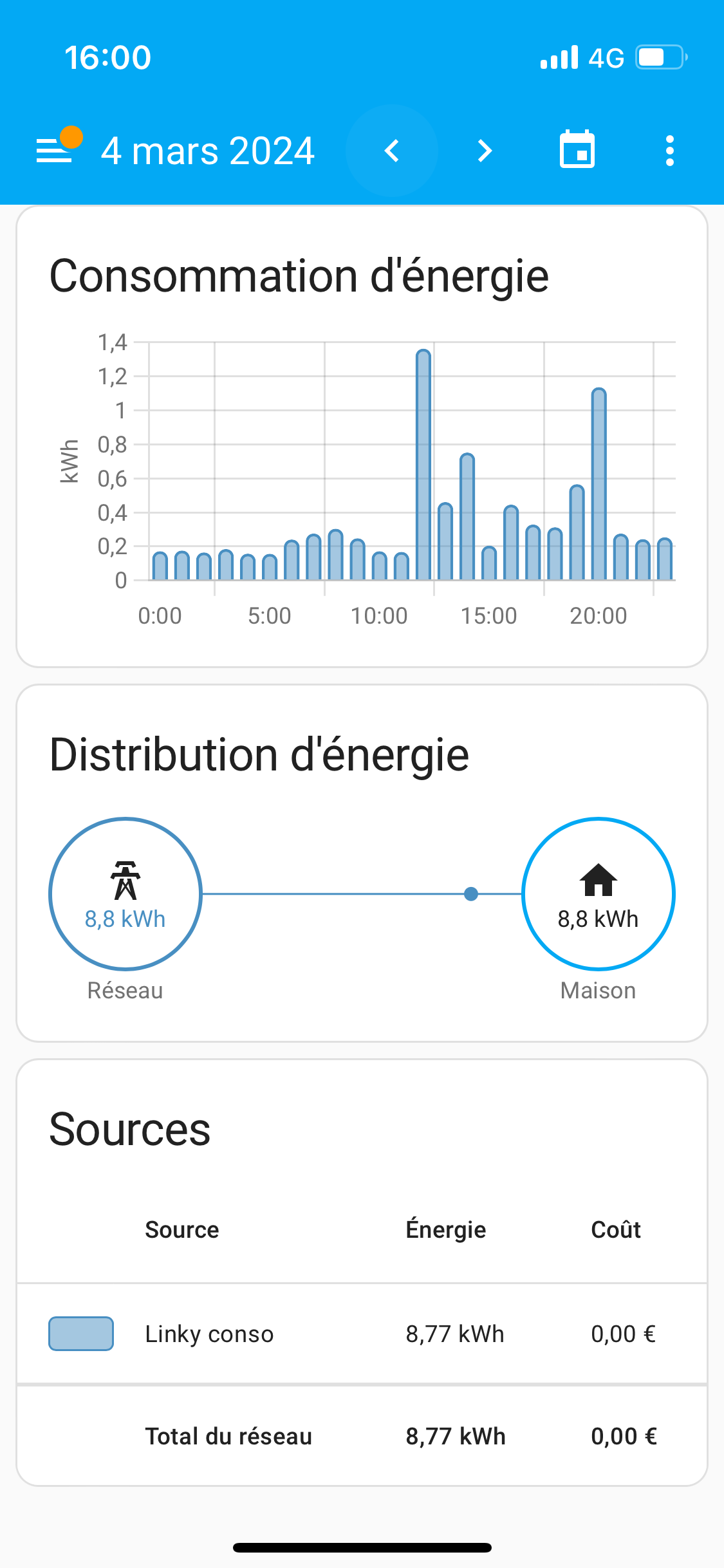Screen dimensions: 724x1568
Task: Open the three-dot overflow menu
Action: pos(670,151)
